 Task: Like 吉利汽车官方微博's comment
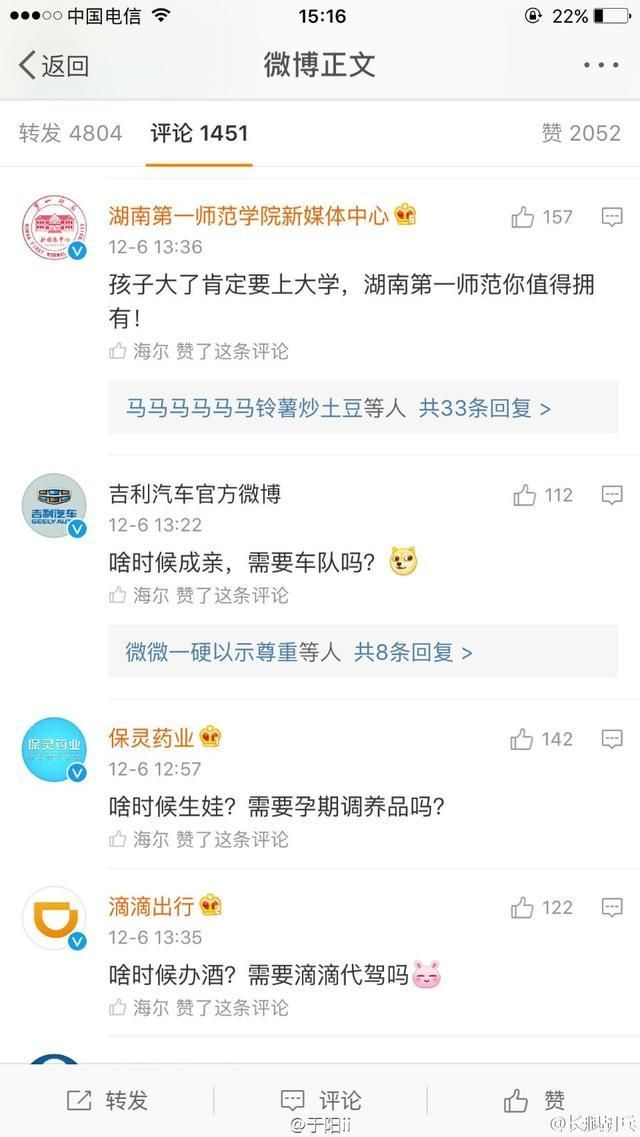pyautogui.click(x=542, y=495)
